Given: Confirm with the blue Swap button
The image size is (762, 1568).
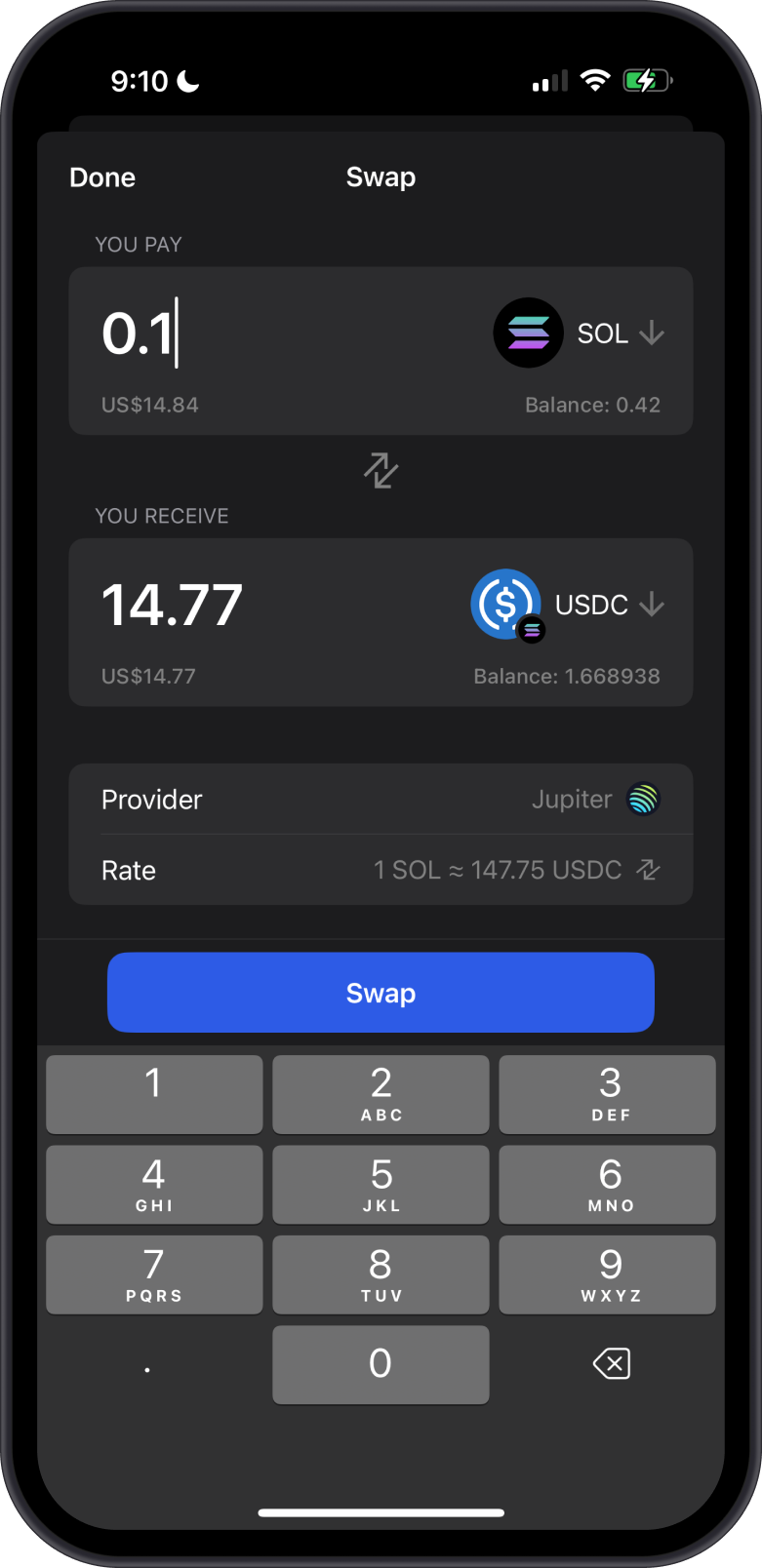Looking at the screenshot, I should click(x=381, y=993).
